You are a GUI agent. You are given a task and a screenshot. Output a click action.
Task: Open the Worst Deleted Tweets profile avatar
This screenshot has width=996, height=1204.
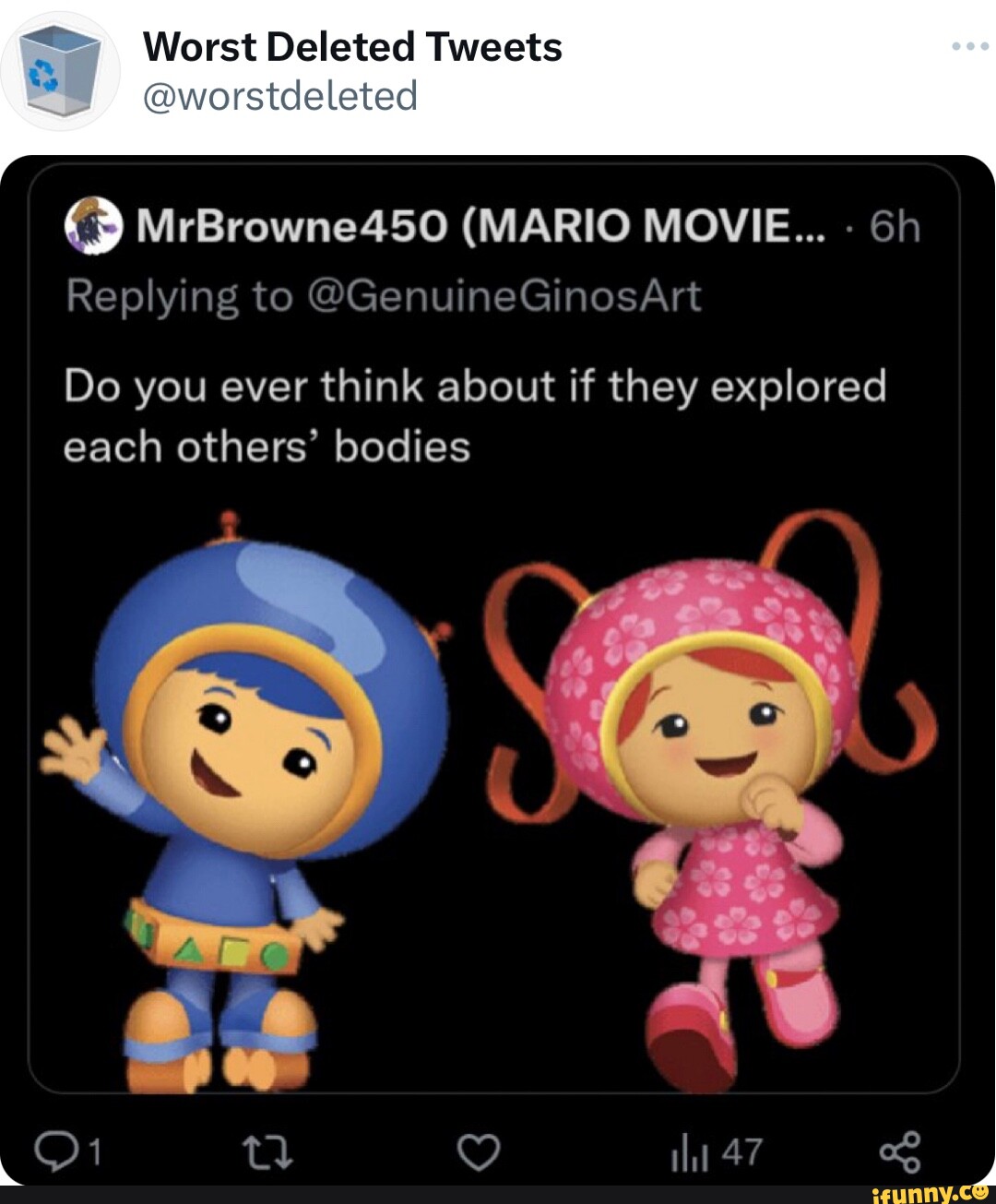point(60,71)
